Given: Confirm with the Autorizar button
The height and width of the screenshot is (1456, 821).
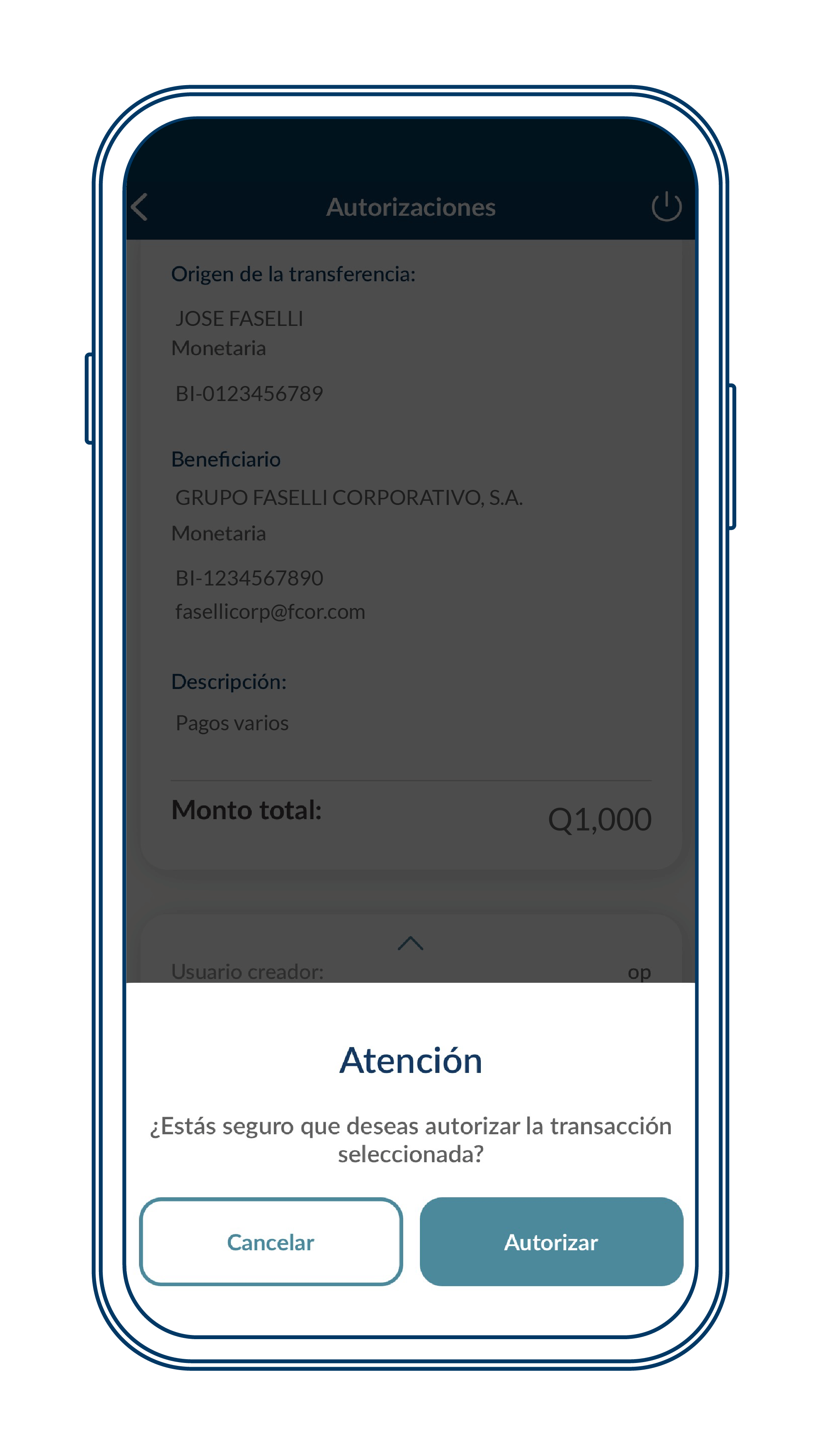Looking at the screenshot, I should tap(551, 1242).
